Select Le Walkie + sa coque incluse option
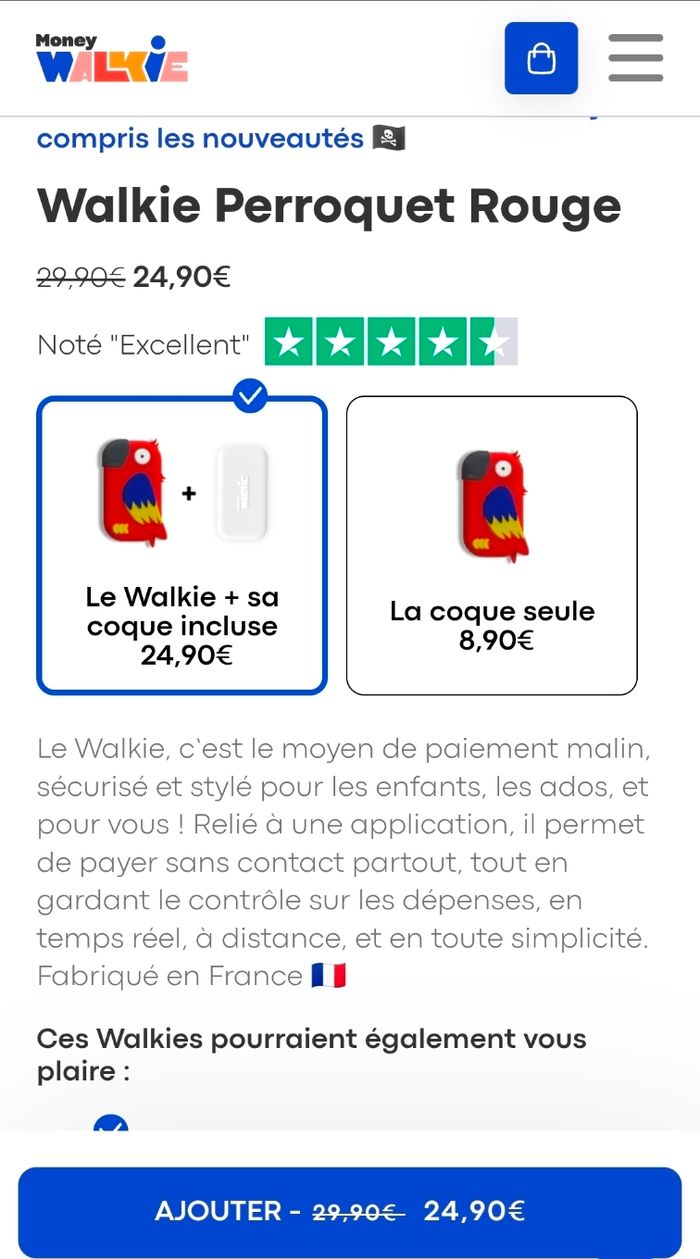 click(182, 545)
